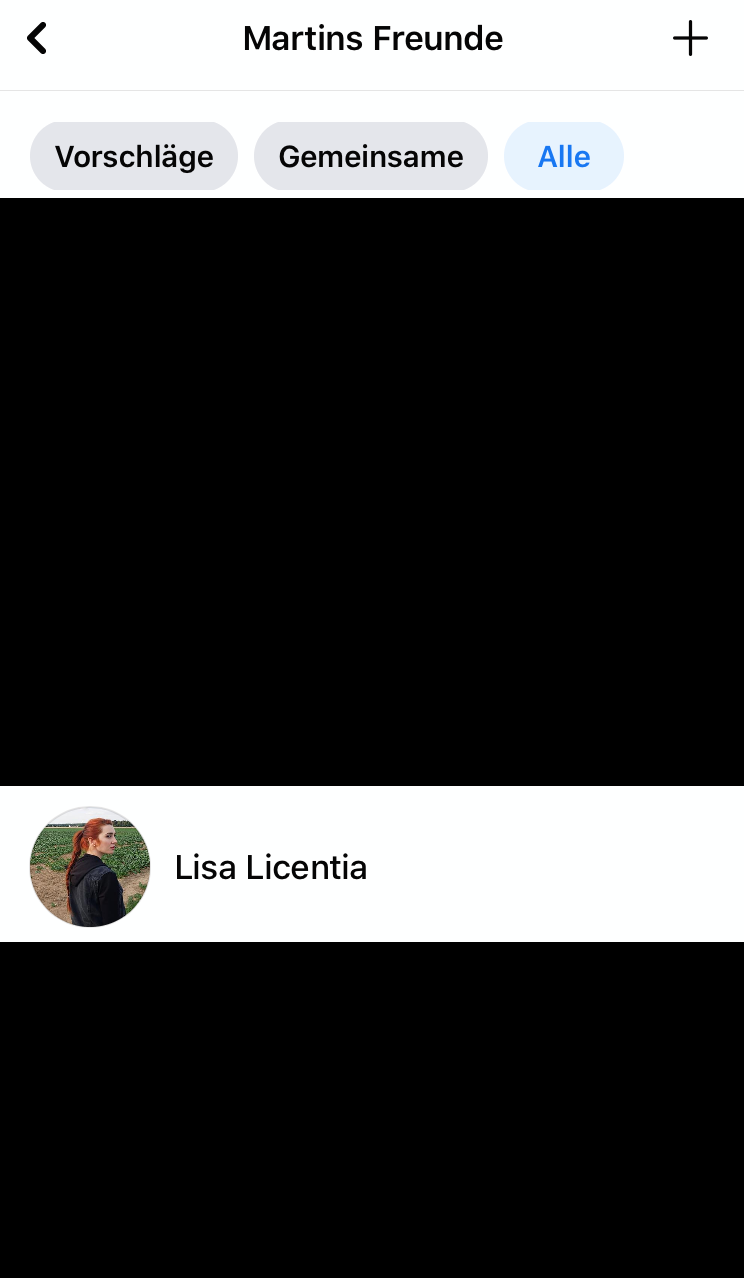The width and height of the screenshot is (744, 1278).
Task: Select the Alle filter chip
Action: pos(564,157)
